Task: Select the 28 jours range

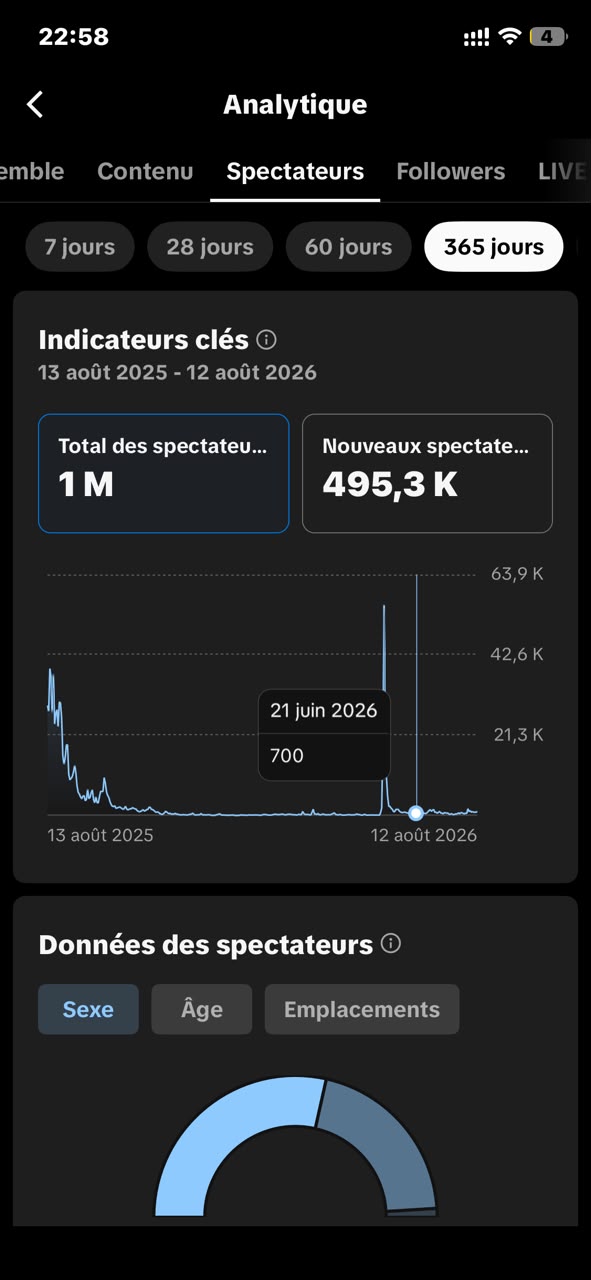Action: 210,247
